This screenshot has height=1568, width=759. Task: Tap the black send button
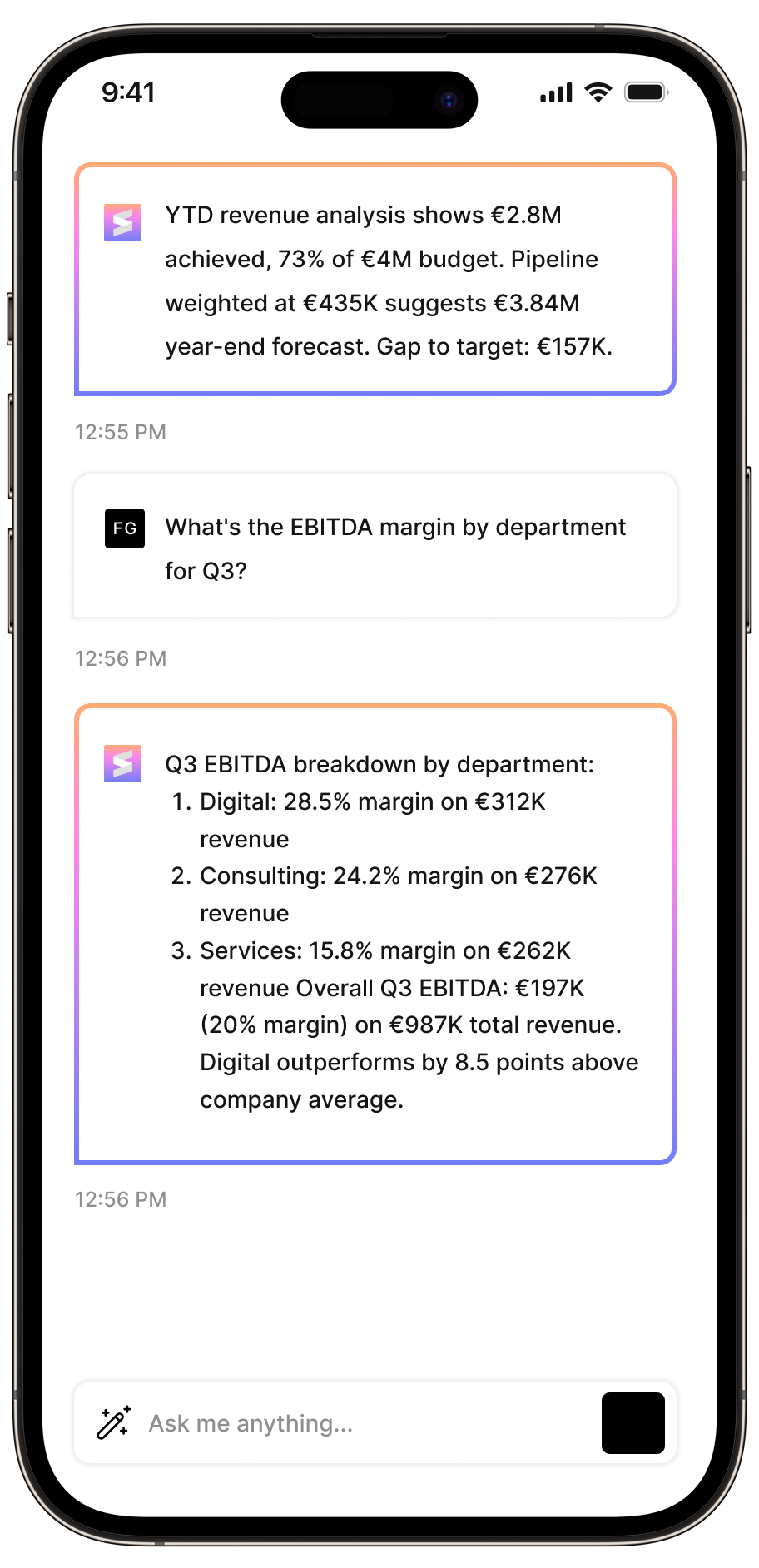[x=632, y=1423]
